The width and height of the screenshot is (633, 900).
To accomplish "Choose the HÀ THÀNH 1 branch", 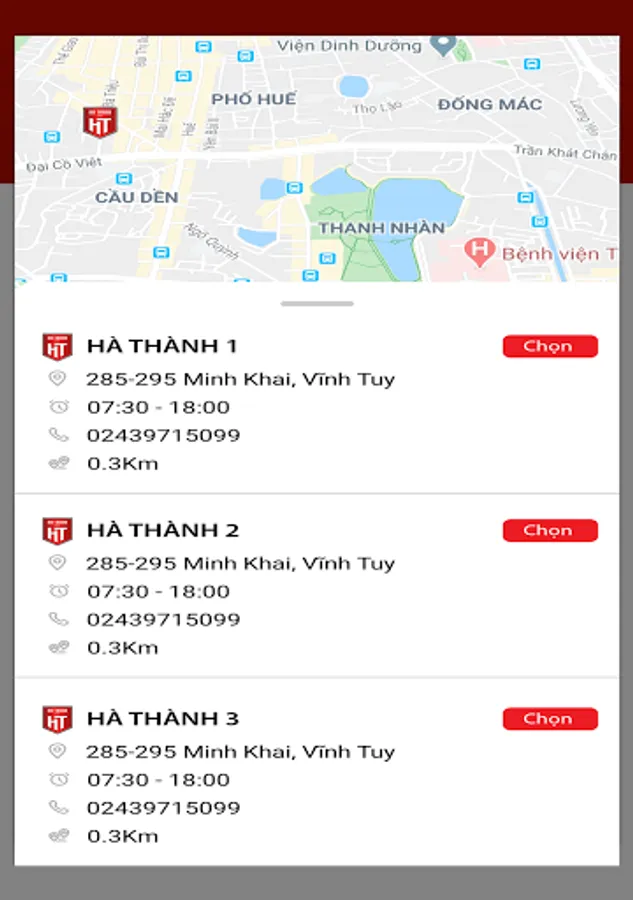I will (x=549, y=347).
